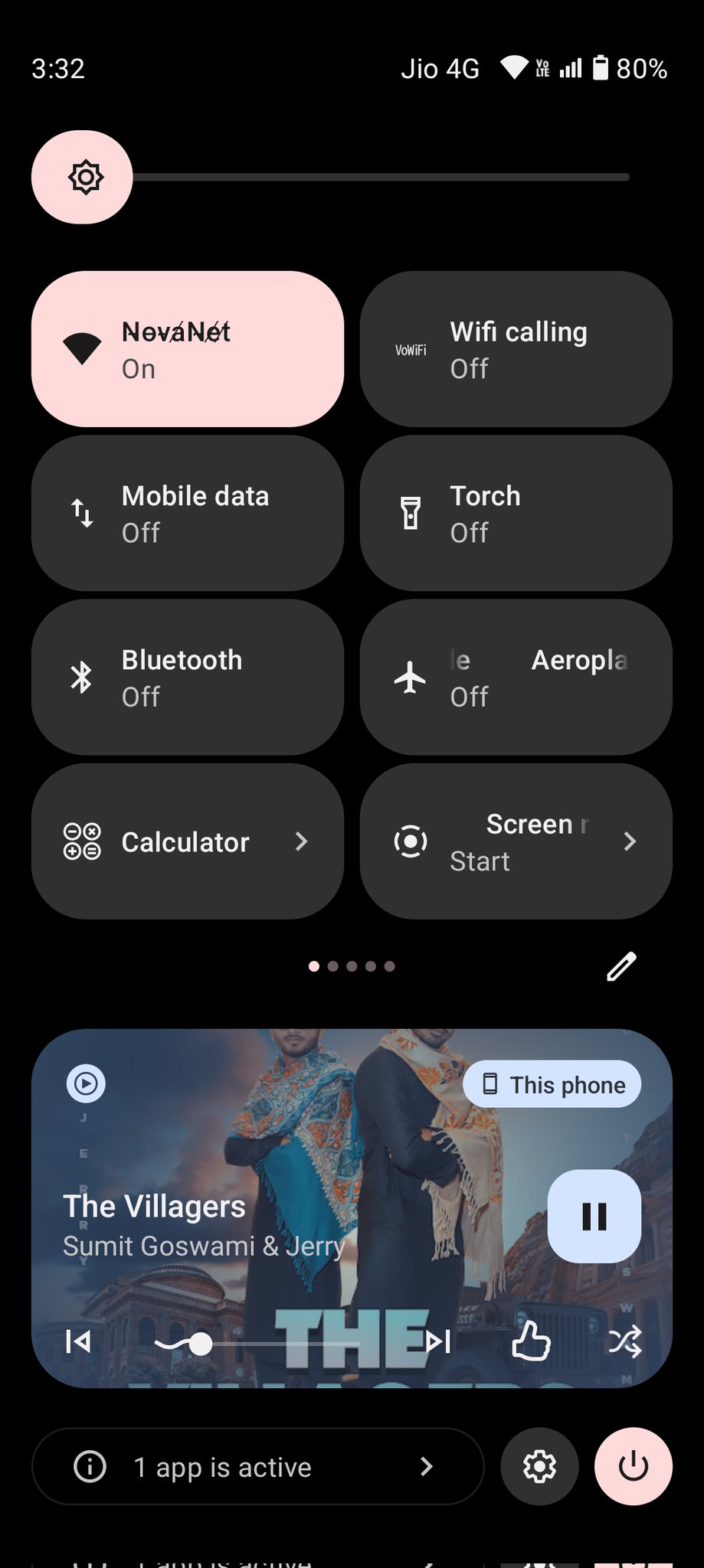Go to the previous track
Viewport: 704px width, 1568px height.
coord(79,1341)
